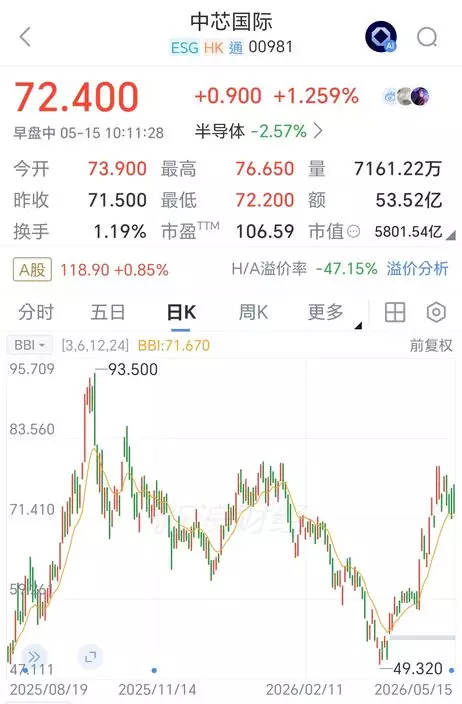Open the AI assistant icon
Image resolution: width=462 pixels, height=704 pixels.
coord(381,36)
